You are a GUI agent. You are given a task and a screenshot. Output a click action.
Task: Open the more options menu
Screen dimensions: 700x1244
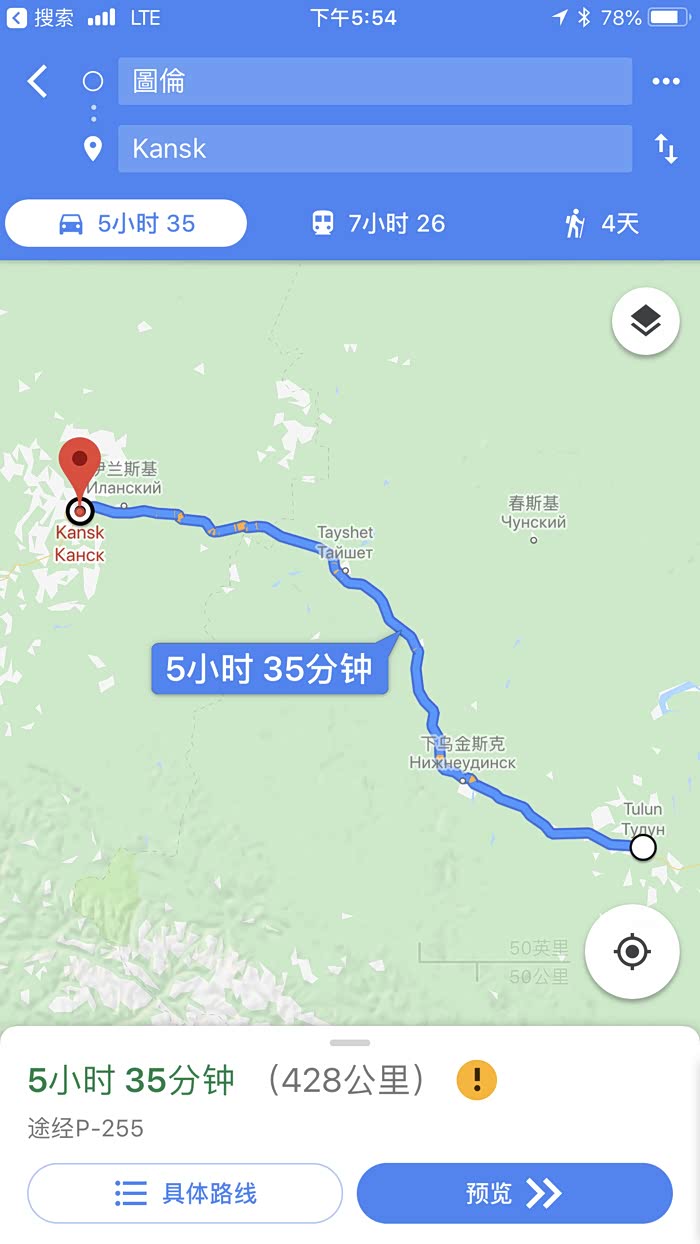[x=665, y=81]
